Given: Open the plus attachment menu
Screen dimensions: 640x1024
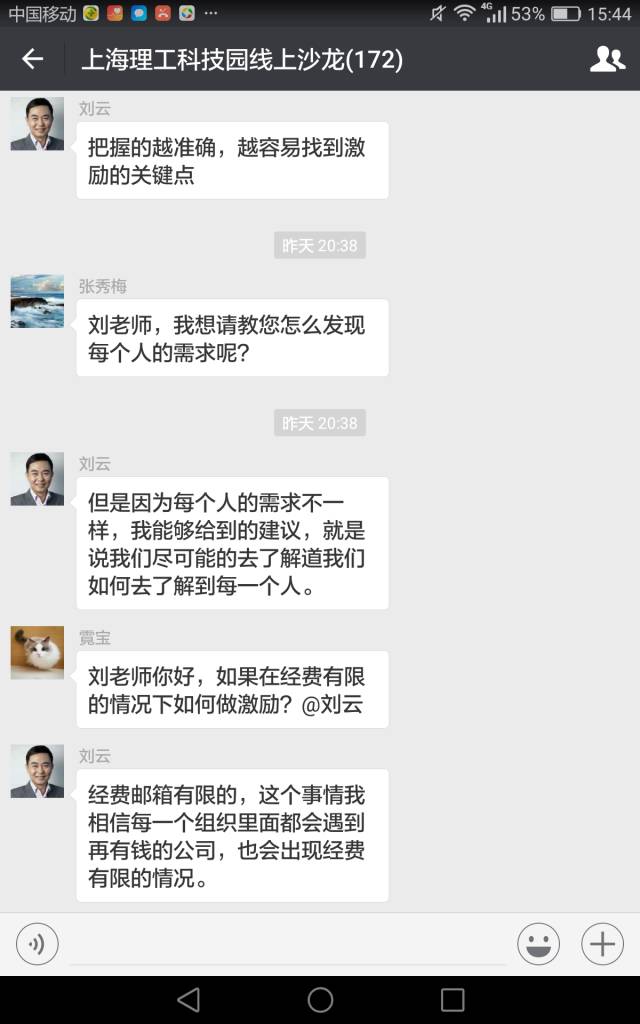Looking at the screenshot, I should click(x=602, y=944).
